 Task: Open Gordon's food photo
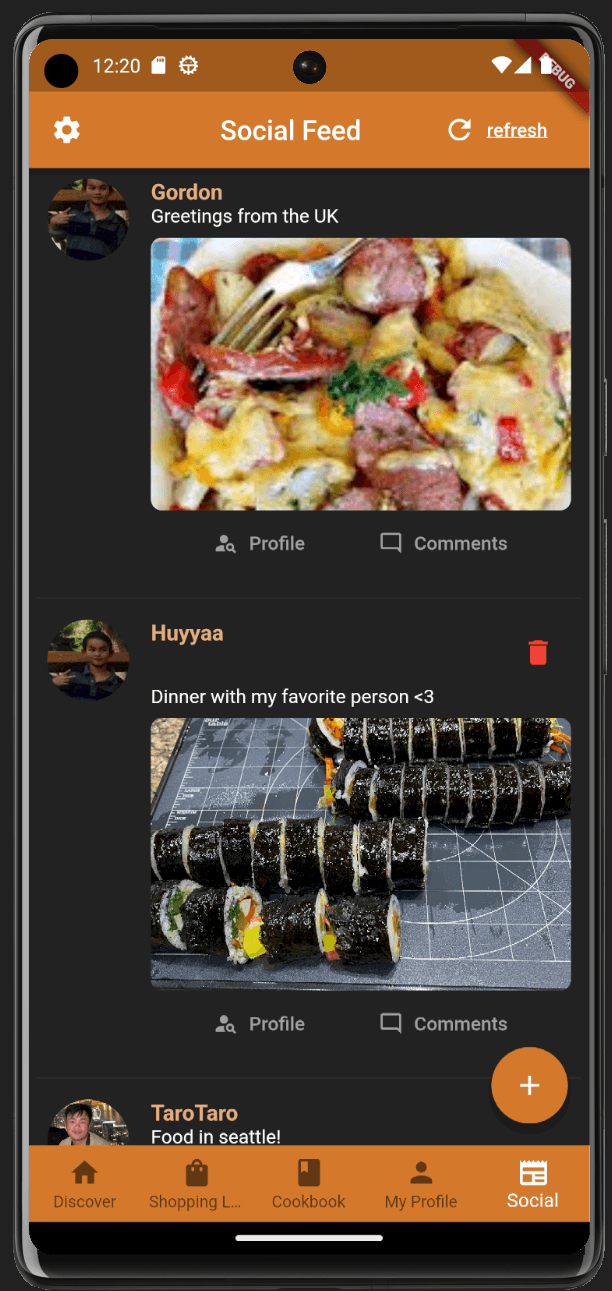(361, 374)
